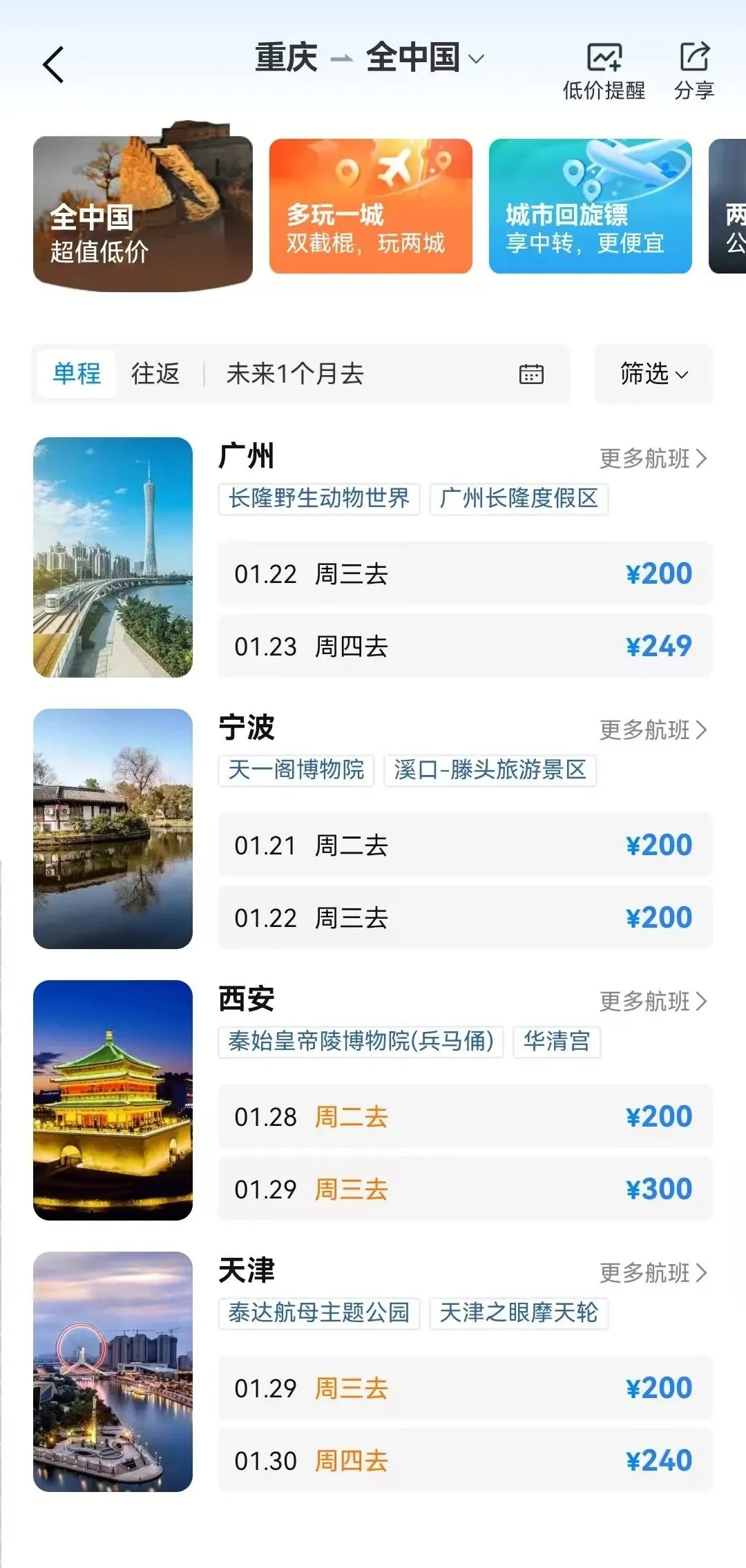Open the 筛选 filter dropdown
Screen dimensions: 746x1568
pos(652,374)
